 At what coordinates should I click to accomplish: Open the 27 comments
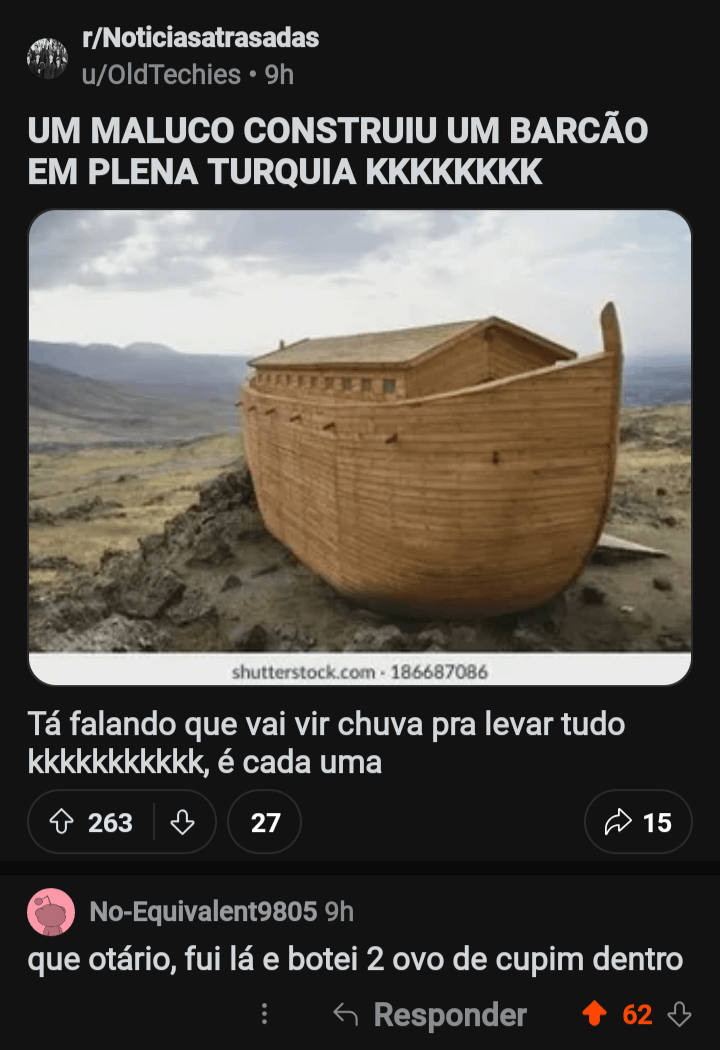click(265, 822)
